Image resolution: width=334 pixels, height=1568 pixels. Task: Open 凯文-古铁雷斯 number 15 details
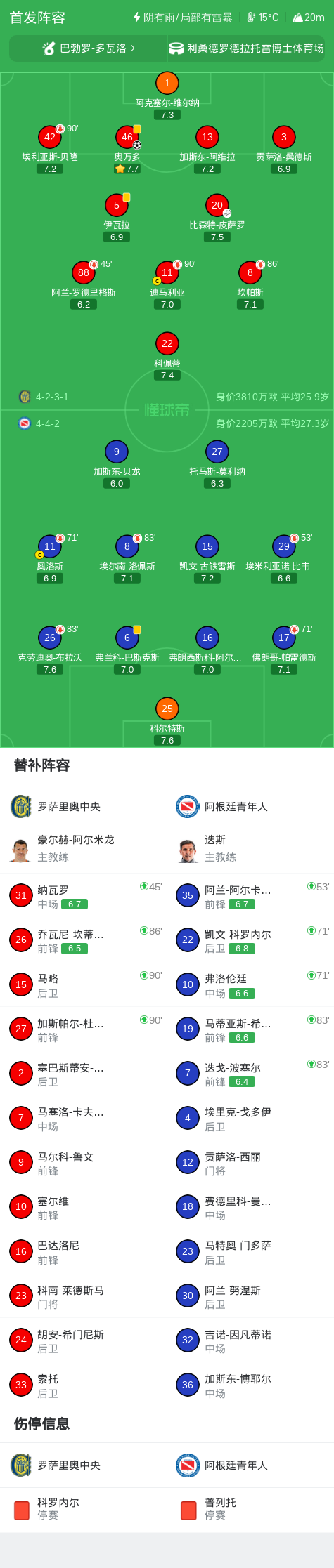[x=207, y=559]
